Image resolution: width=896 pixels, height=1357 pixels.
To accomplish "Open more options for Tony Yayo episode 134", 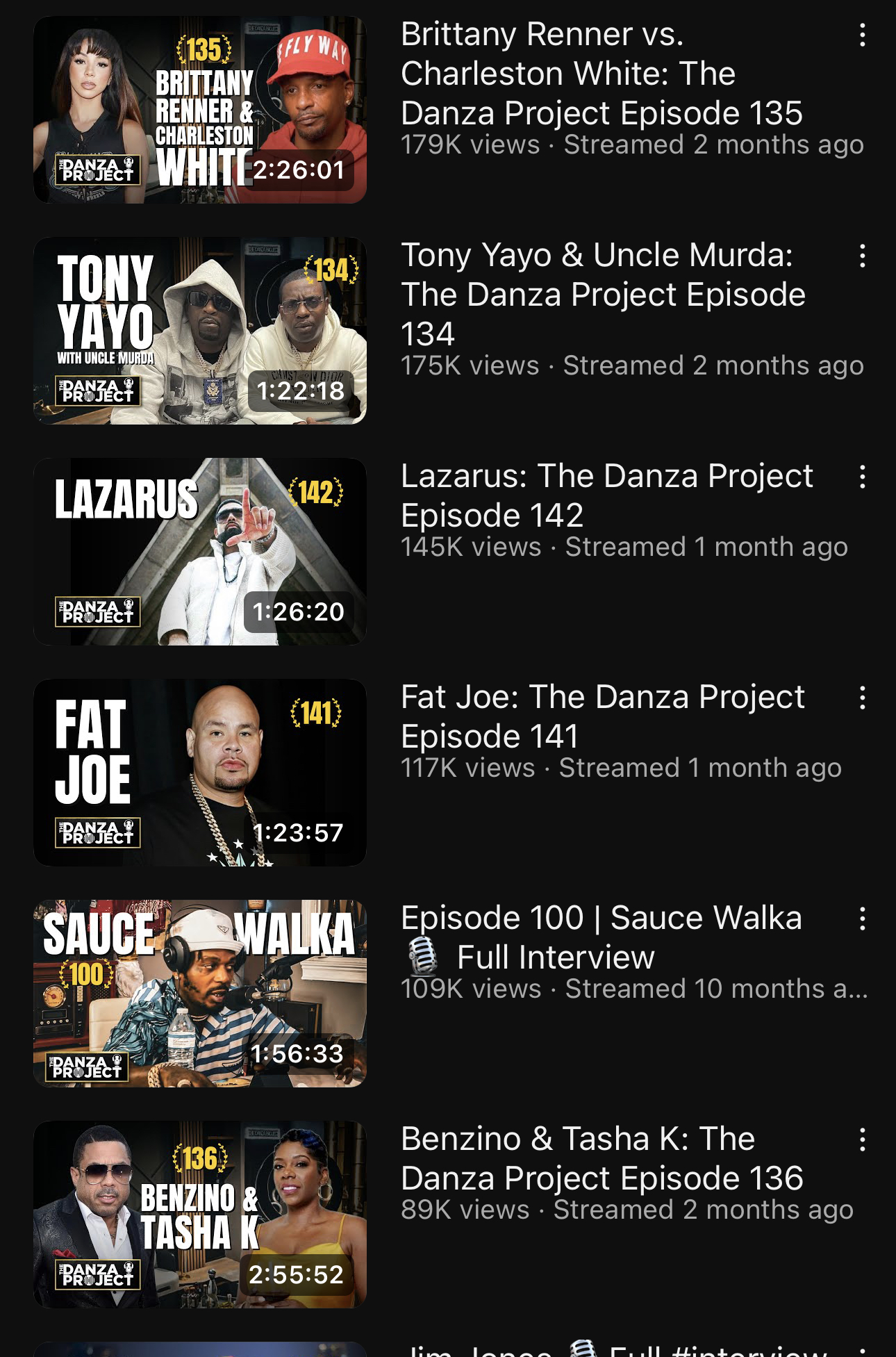I will click(x=862, y=256).
